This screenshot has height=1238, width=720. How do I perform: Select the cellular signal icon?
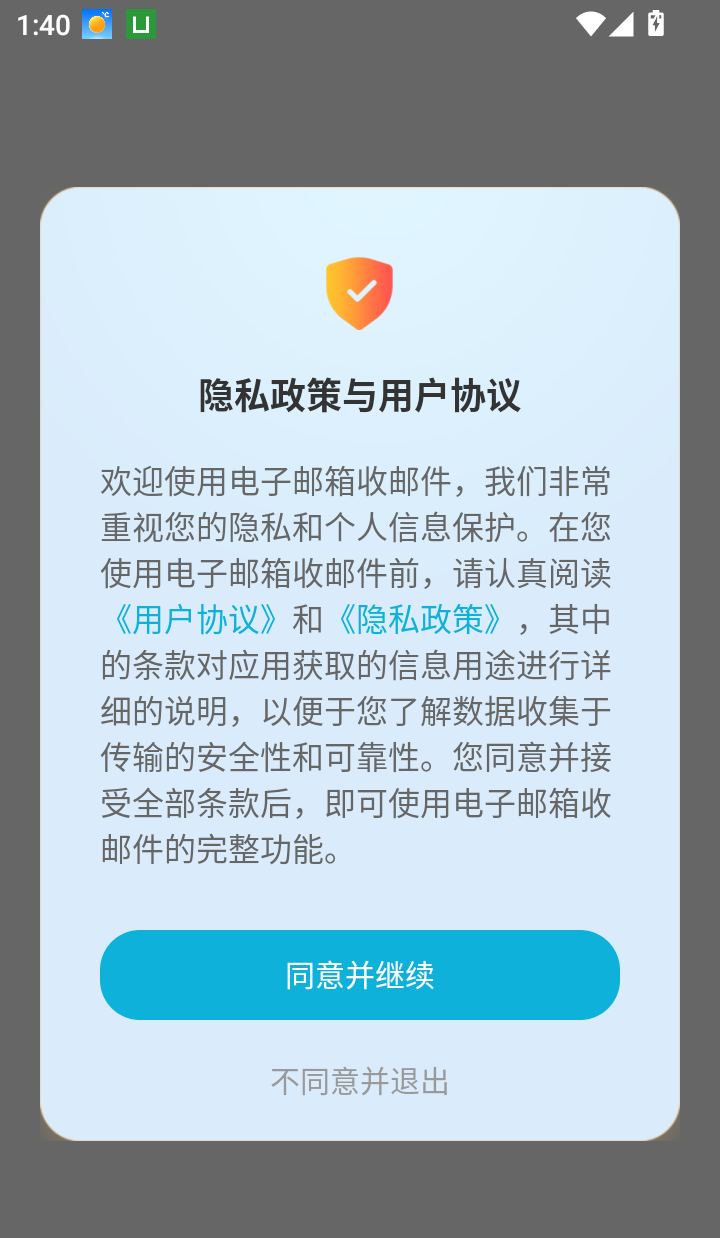point(622,24)
